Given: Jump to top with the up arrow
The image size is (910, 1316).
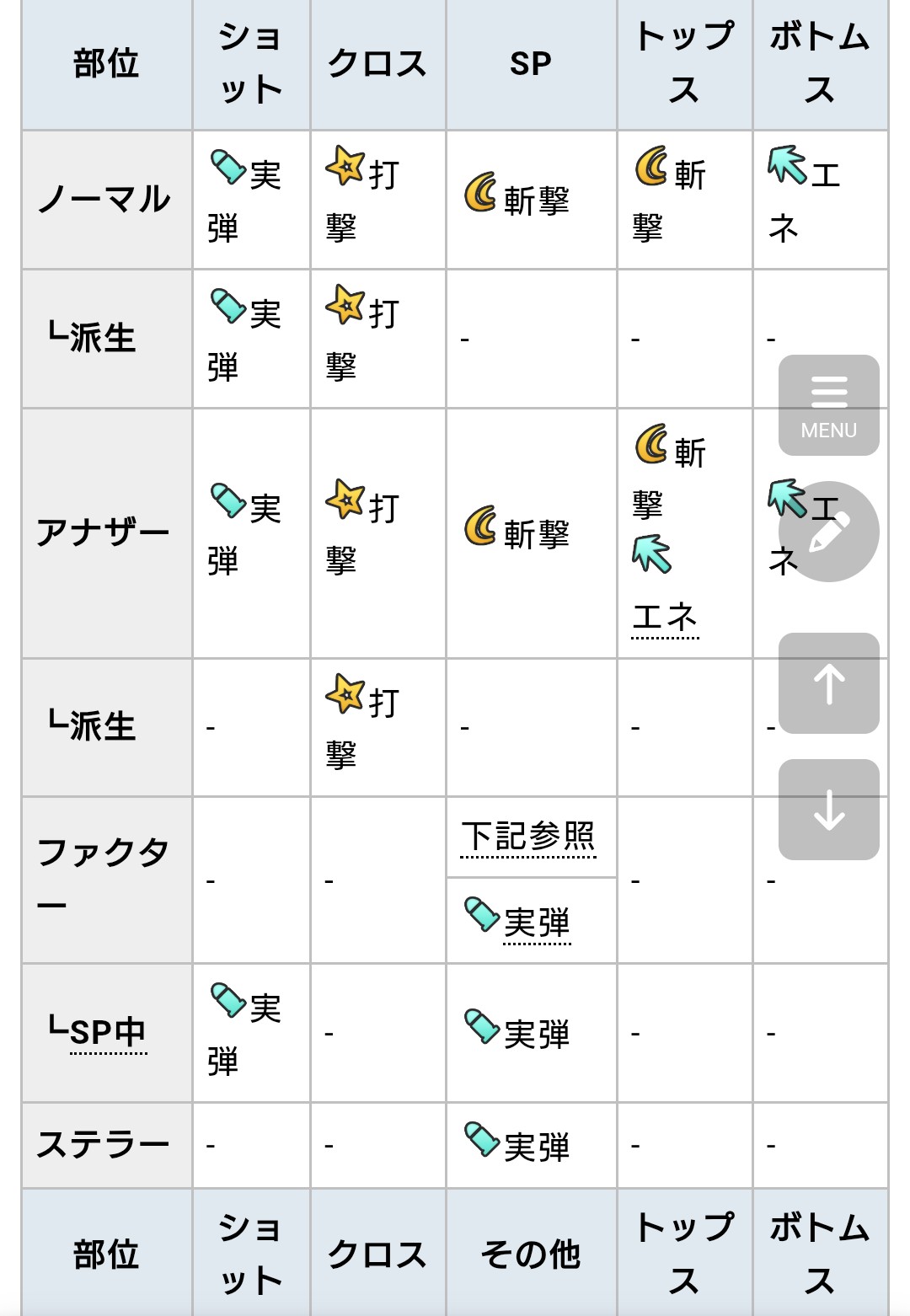Looking at the screenshot, I should [x=828, y=683].
